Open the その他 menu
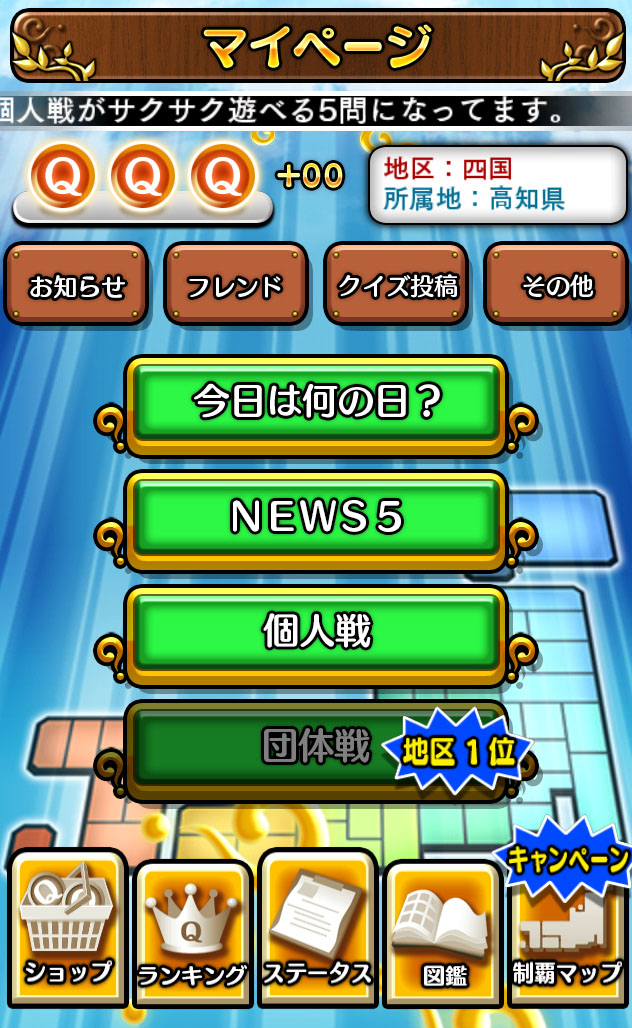632x1028 pixels. tap(556, 285)
